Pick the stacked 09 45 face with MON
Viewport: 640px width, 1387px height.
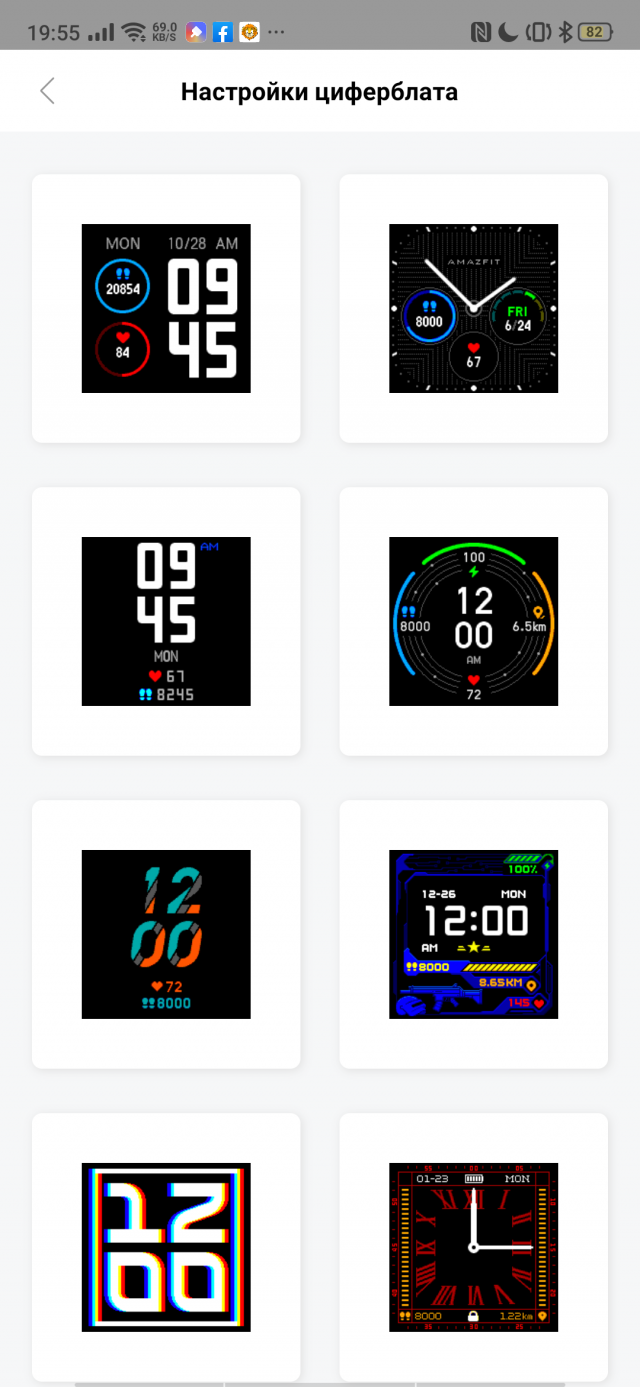pos(166,621)
